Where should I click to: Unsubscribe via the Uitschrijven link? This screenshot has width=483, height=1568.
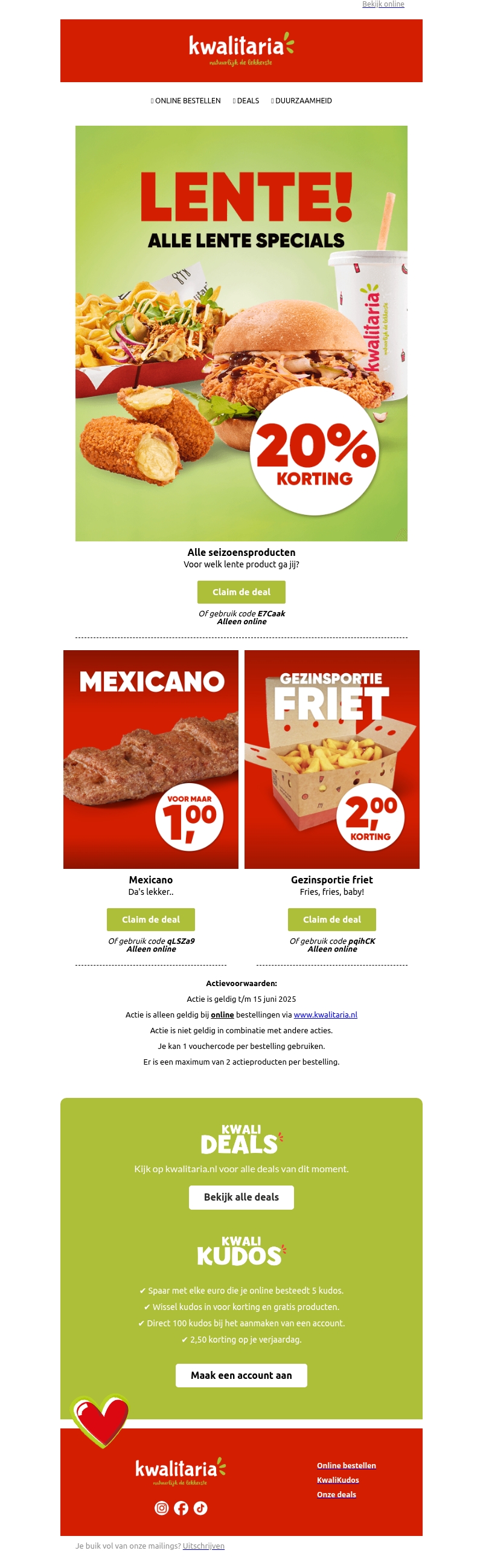[x=203, y=1546]
